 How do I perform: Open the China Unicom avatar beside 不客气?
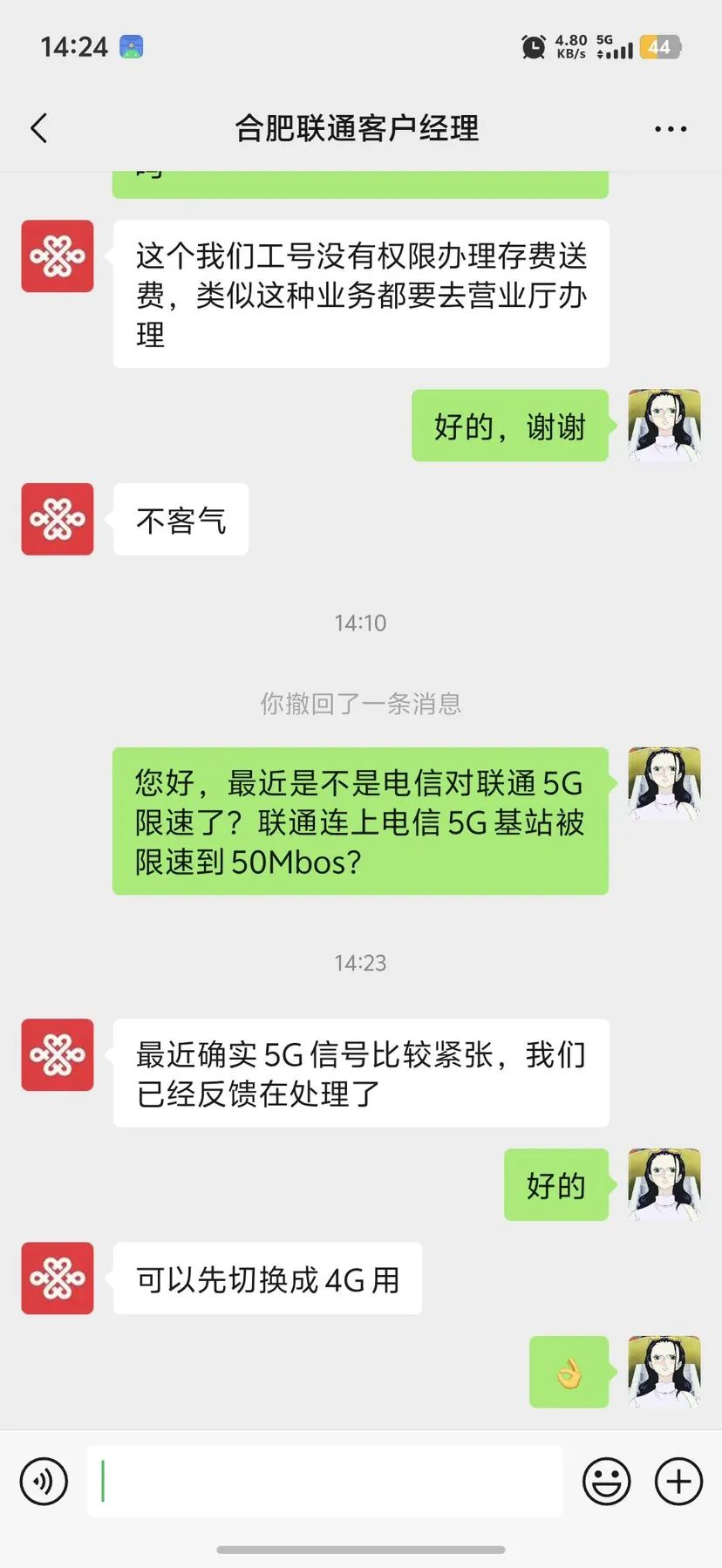click(x=58, y=519)
